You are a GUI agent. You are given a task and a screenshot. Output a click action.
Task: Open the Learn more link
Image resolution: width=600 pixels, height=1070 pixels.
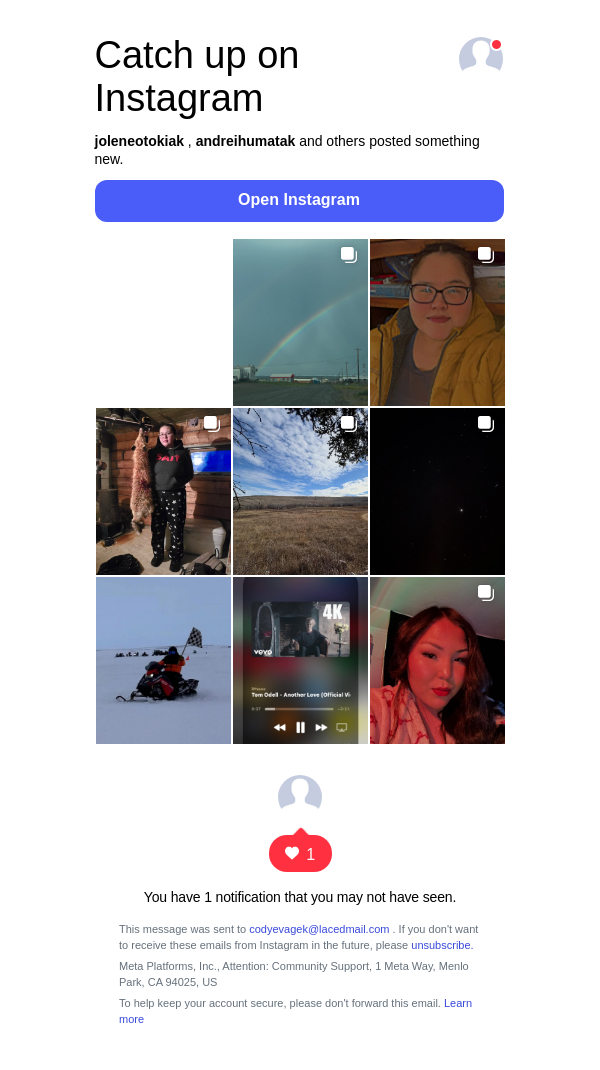point(457,1003)
